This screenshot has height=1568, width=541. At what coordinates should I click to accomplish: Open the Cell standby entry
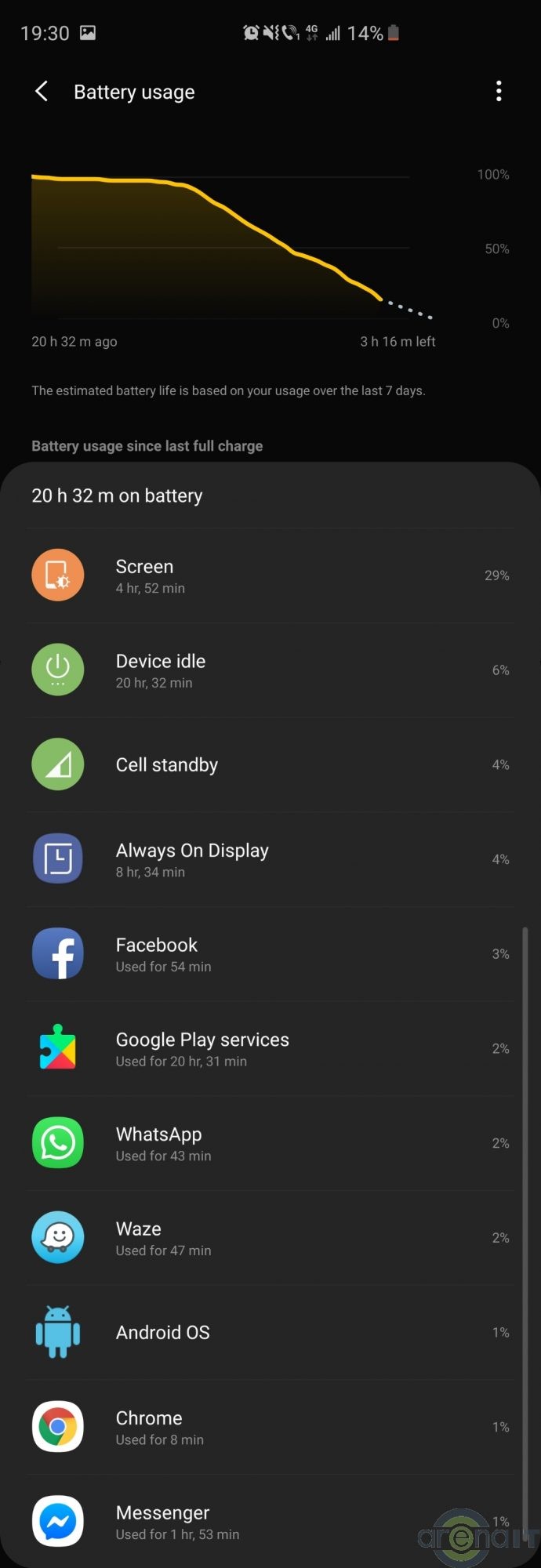coord(270,764)
